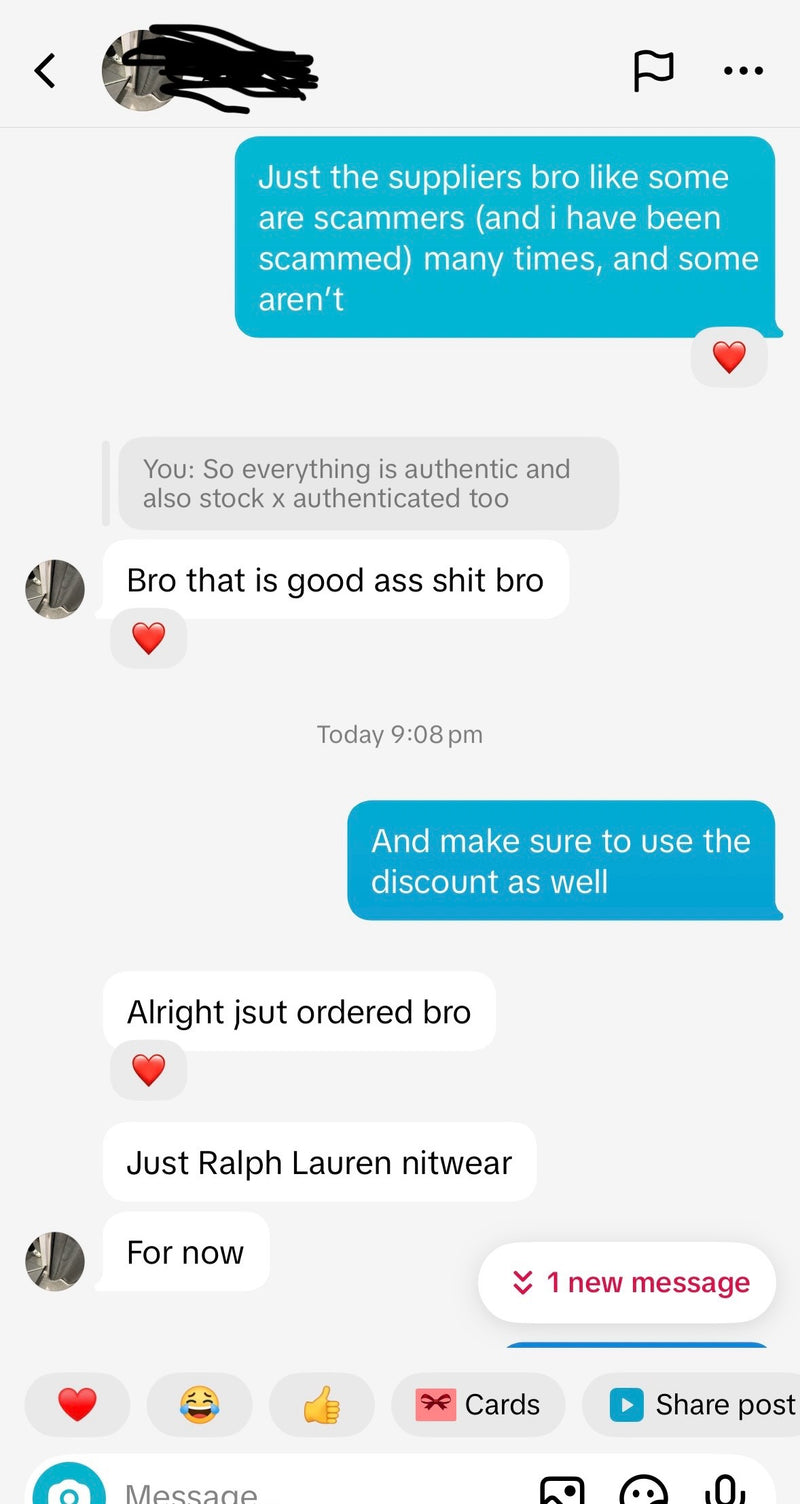Click the Message text input field
800x1504 pixels.
(300, 1493)
